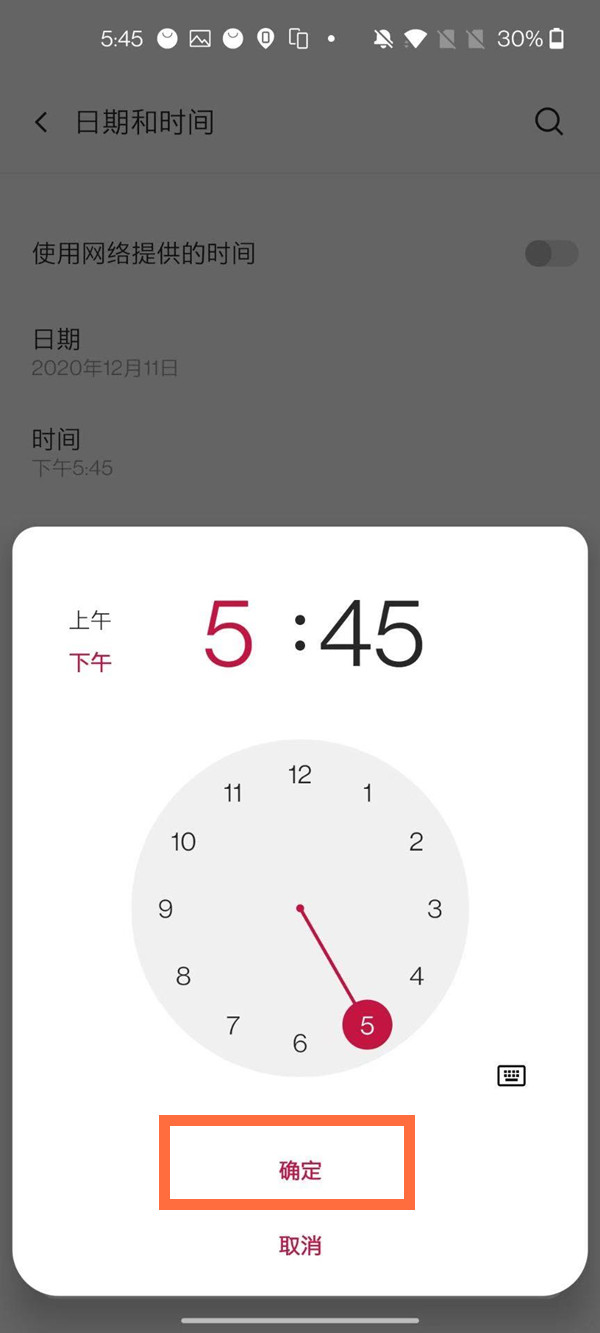
Task: Choose 7 on the clock dial
Action: pos(233,1025)
